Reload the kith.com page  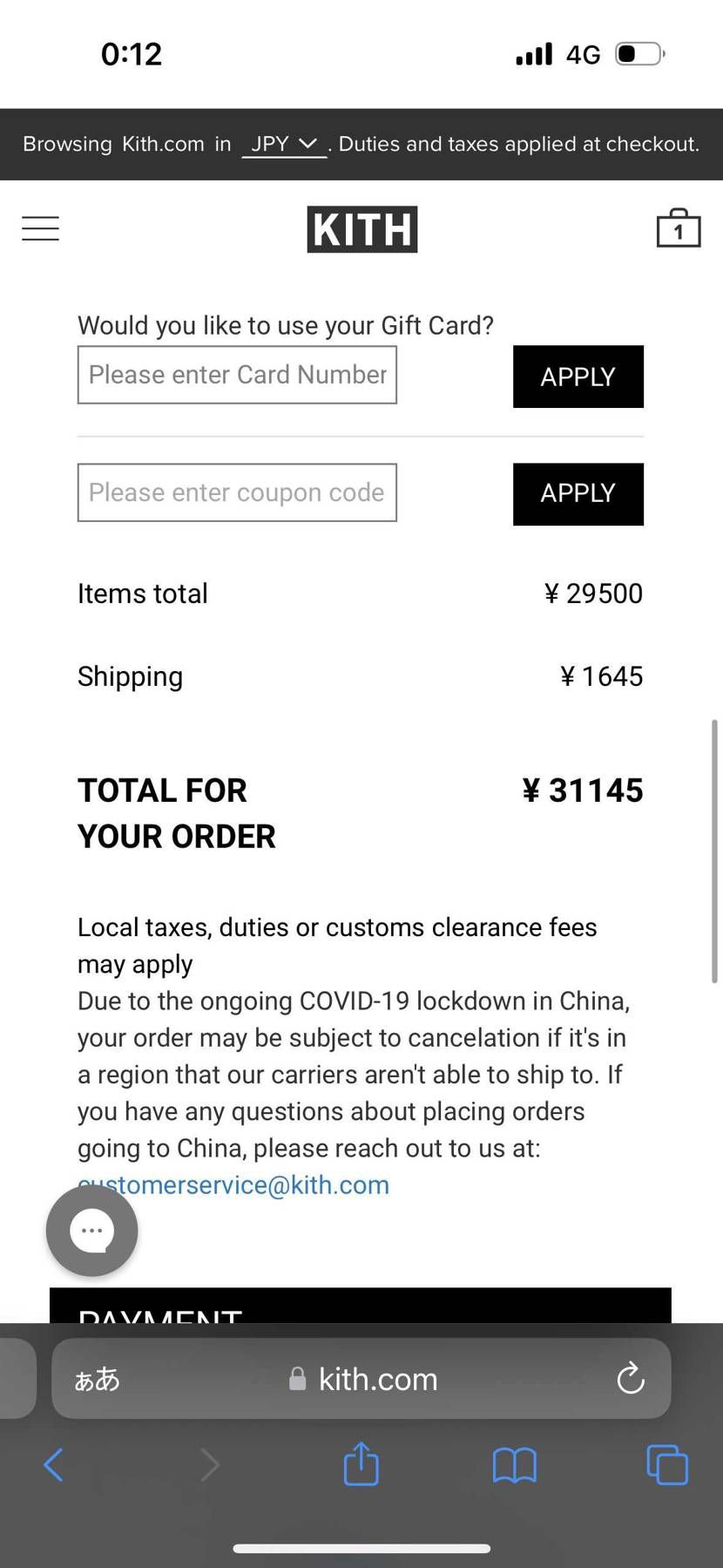pos(630,1378)
